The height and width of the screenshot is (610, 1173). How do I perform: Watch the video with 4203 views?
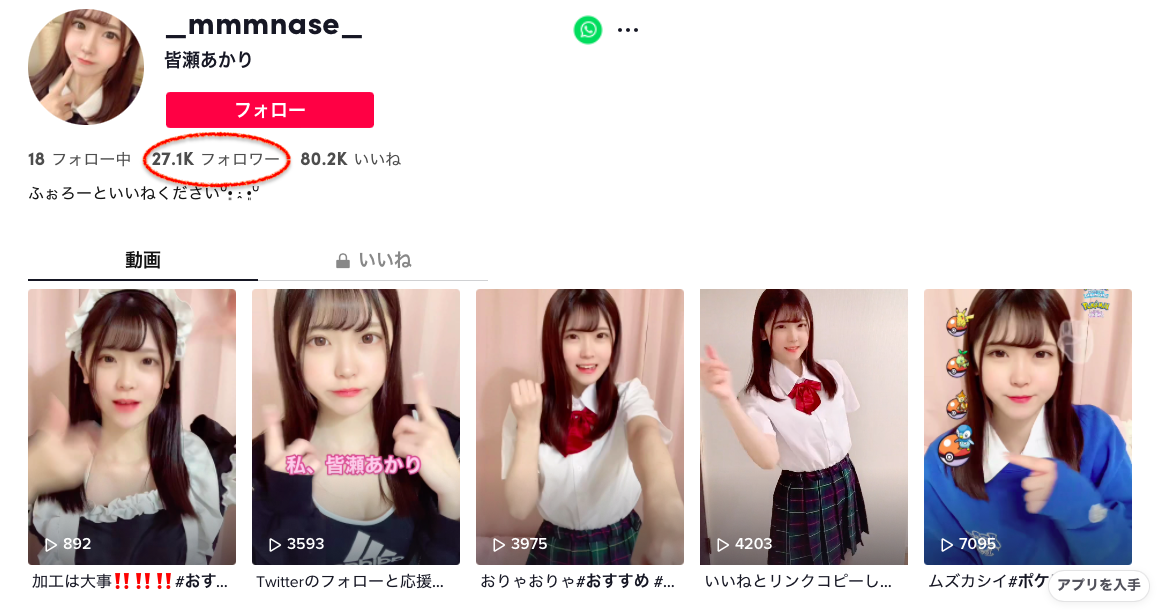(x=804, y=427)
